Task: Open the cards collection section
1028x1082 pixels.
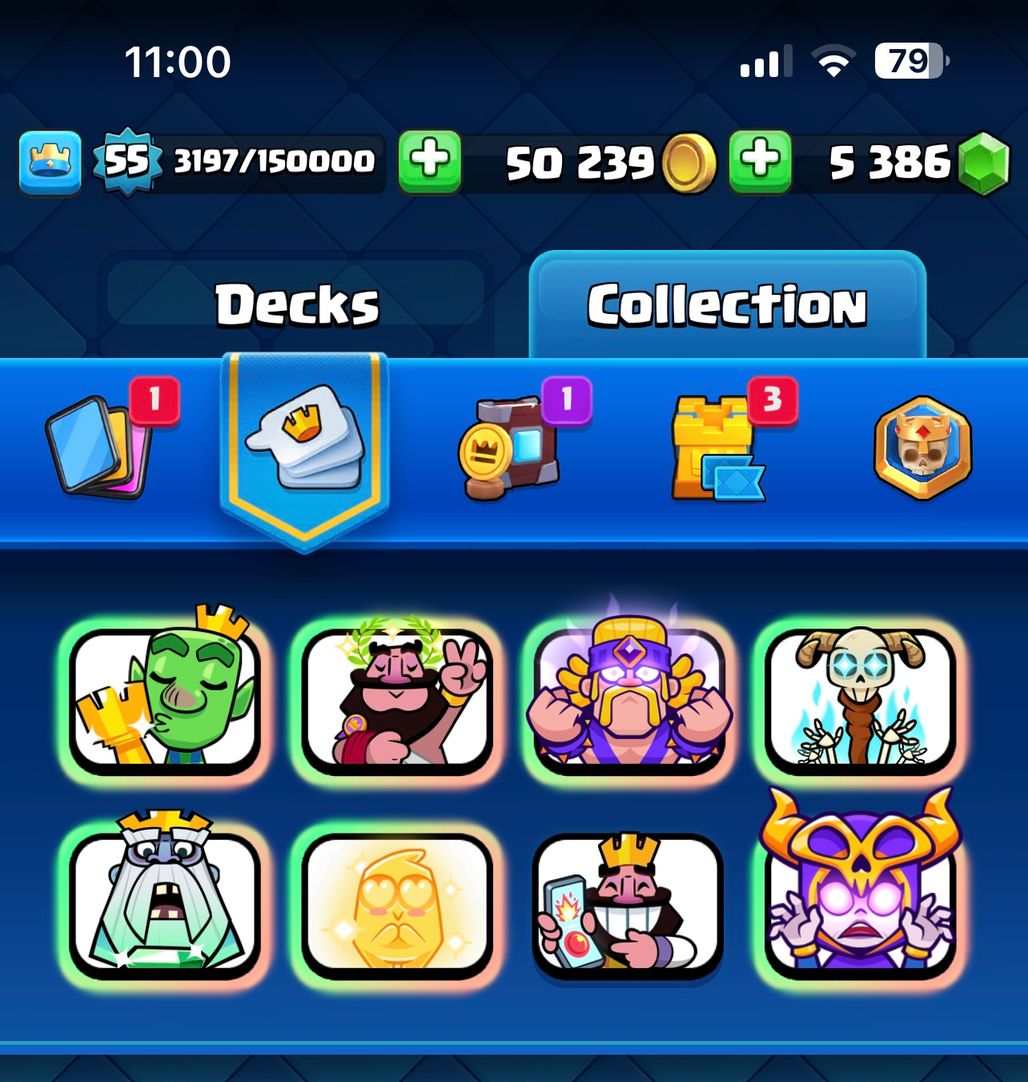Action: [x=98, y=450]
